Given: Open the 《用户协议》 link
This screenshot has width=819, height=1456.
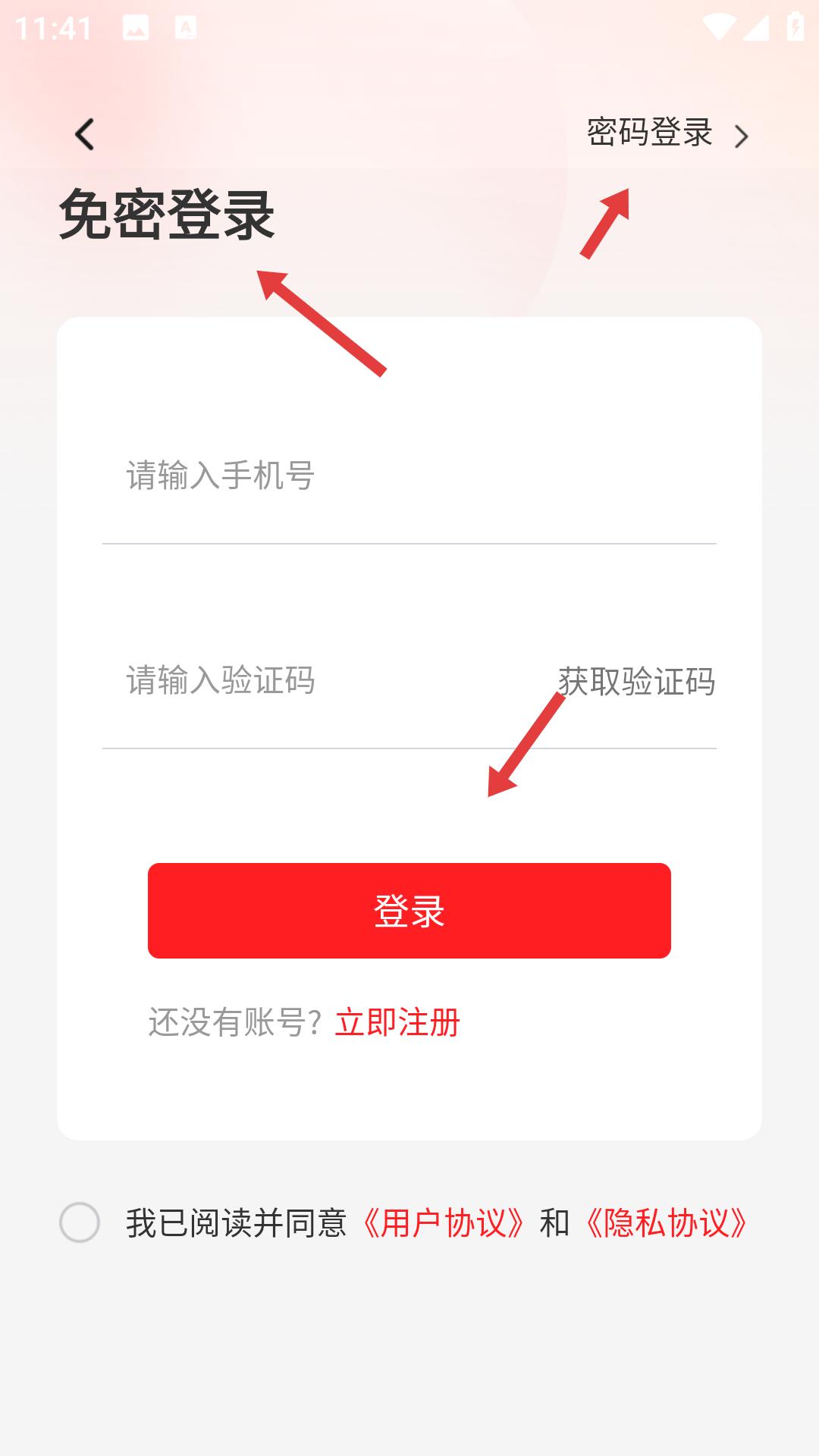Looking at the screenshot, I should pyautogui.click(x=443, y=1222).
